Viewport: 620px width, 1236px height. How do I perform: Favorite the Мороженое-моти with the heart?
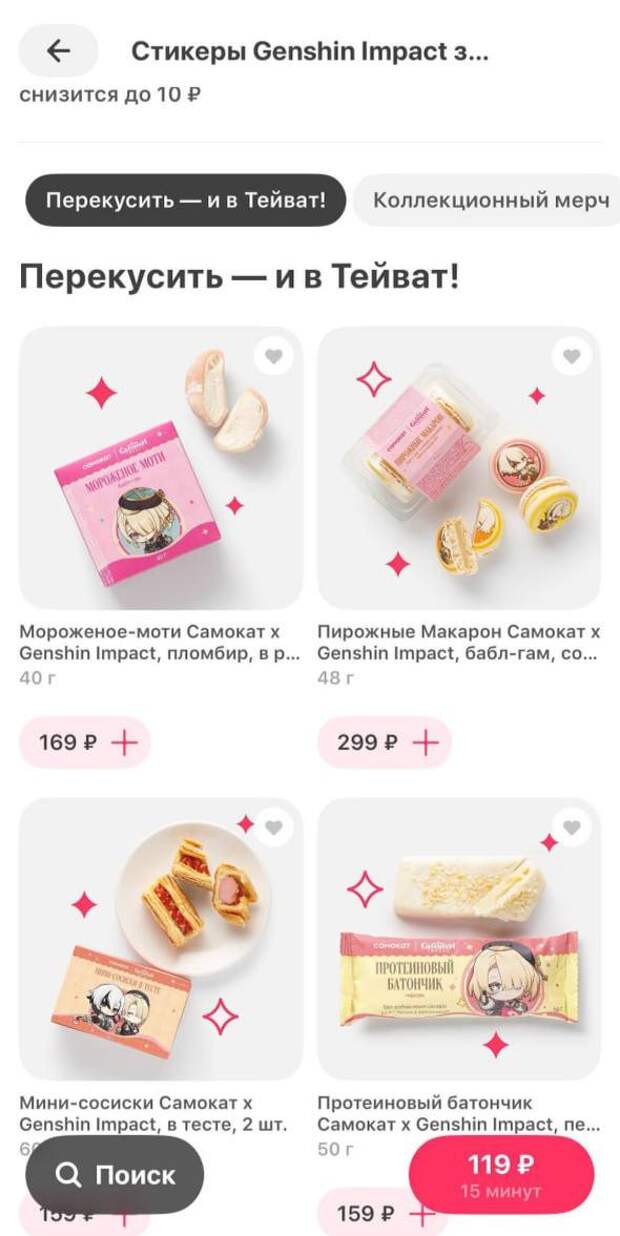point(273,356)
